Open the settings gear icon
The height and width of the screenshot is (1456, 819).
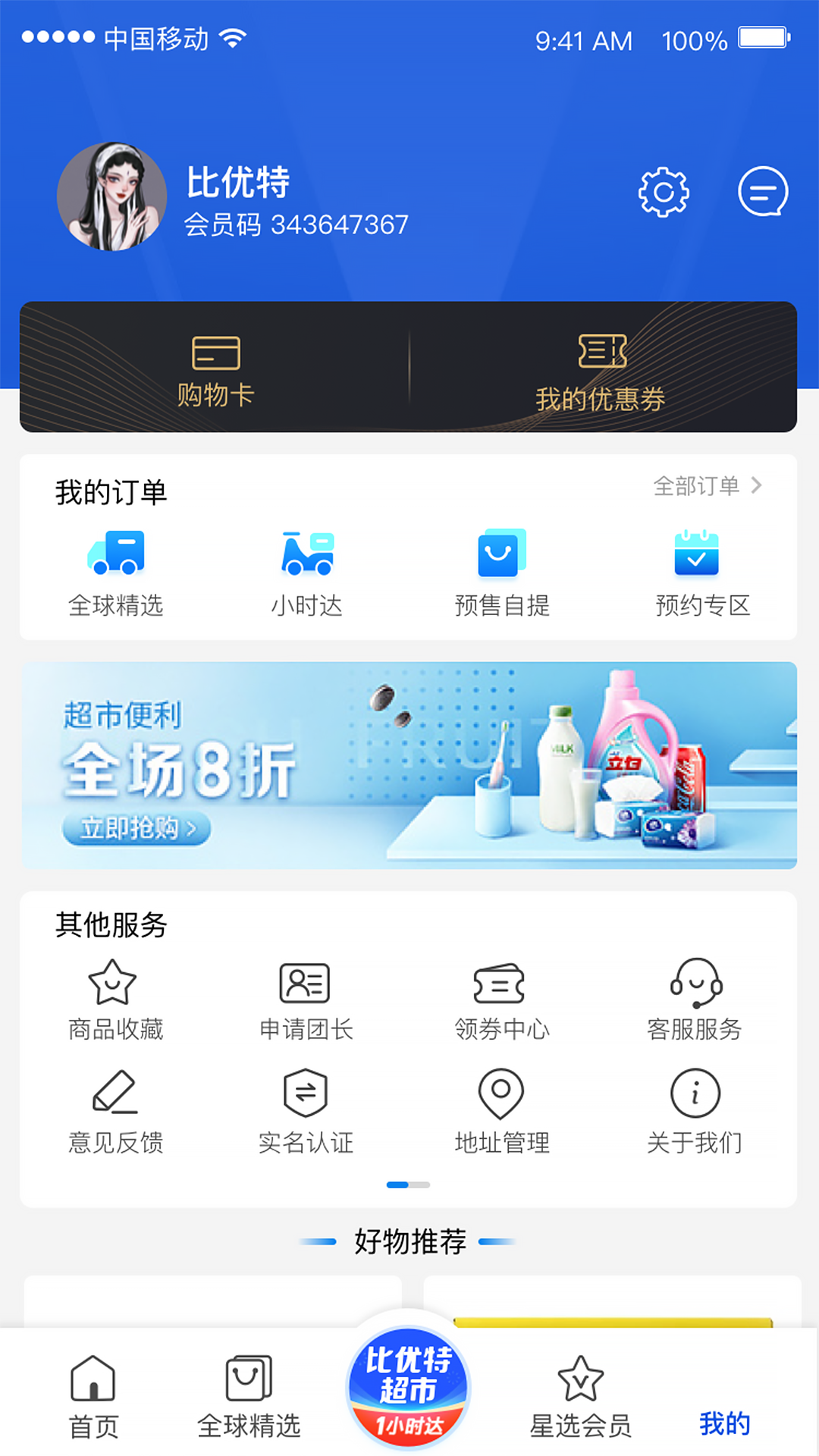click(663, 193)
